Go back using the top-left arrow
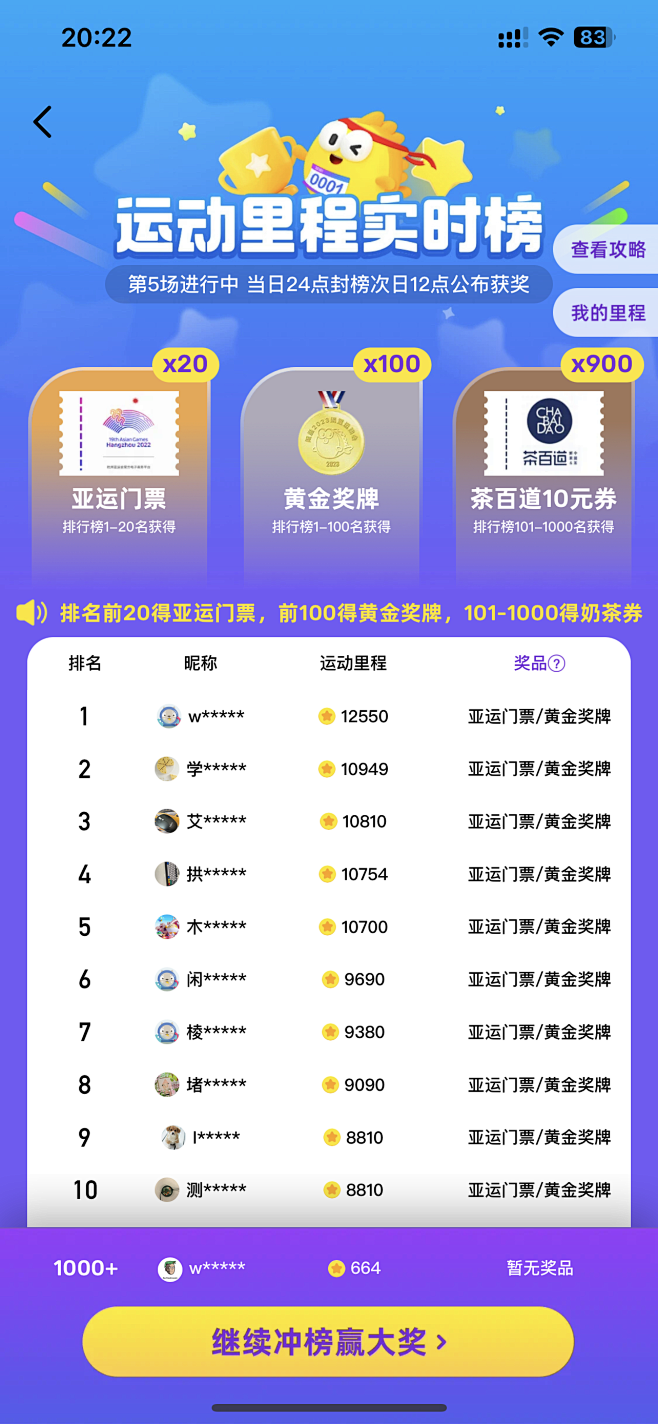658x1424 pixels. point(42,122)
